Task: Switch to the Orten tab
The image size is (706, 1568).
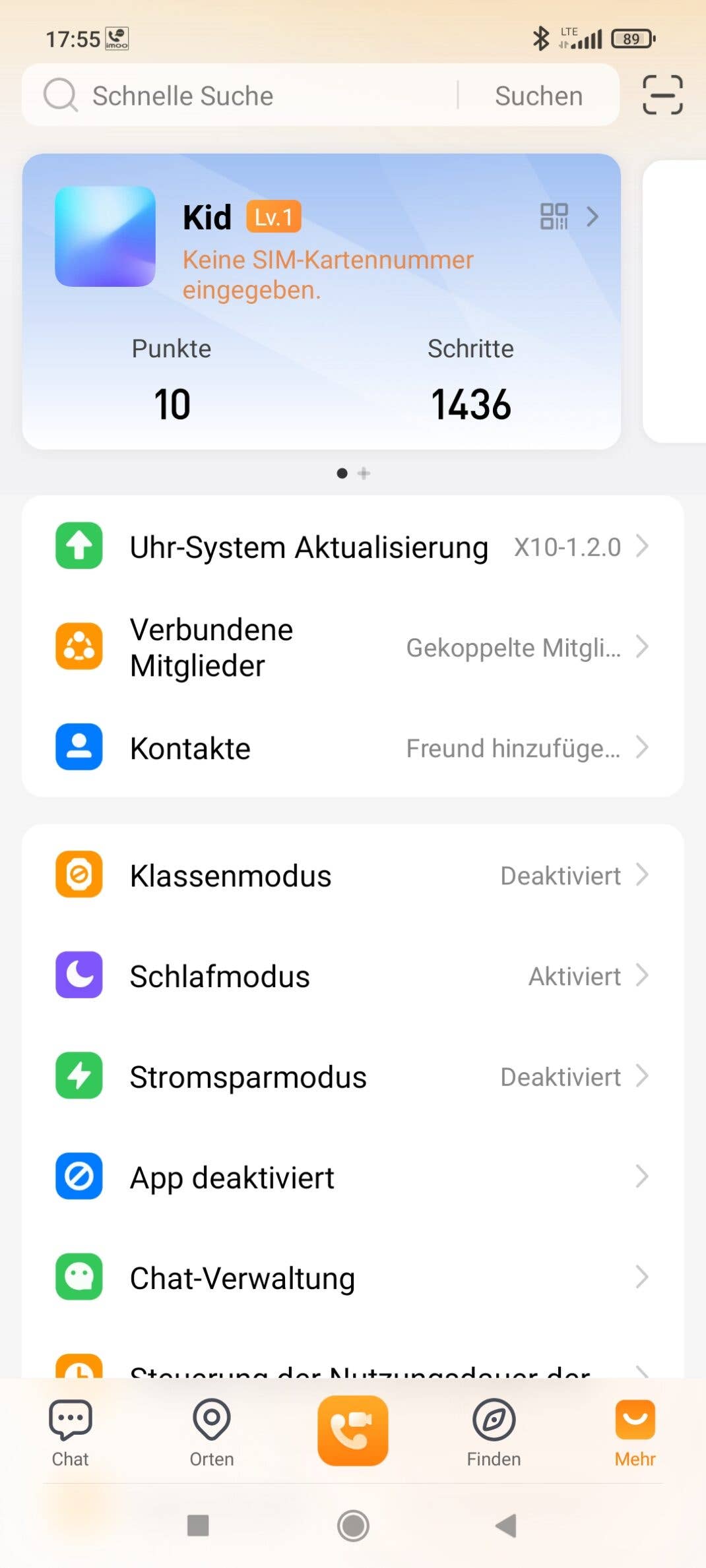Action: click(x=212, y=1432)
